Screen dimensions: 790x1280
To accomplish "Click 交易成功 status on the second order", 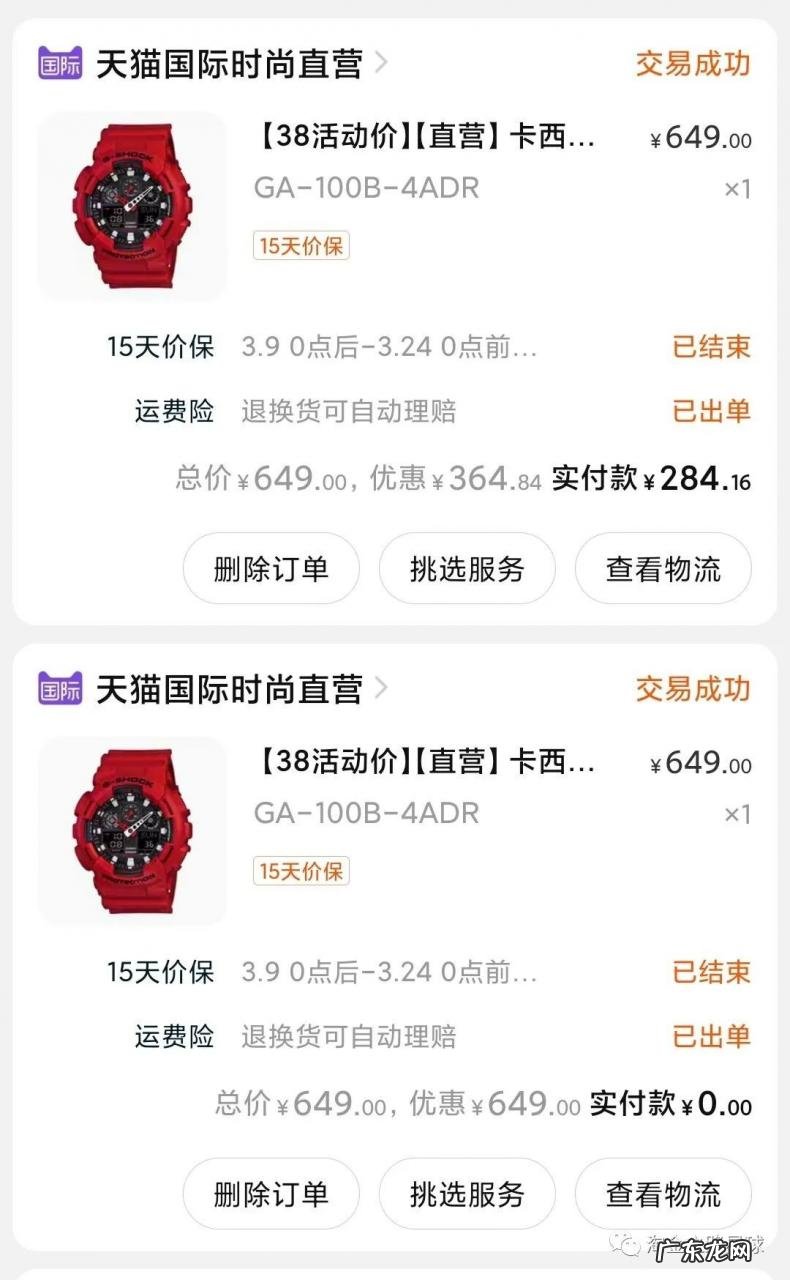I will pyautogui.click(x=692, y=688).
